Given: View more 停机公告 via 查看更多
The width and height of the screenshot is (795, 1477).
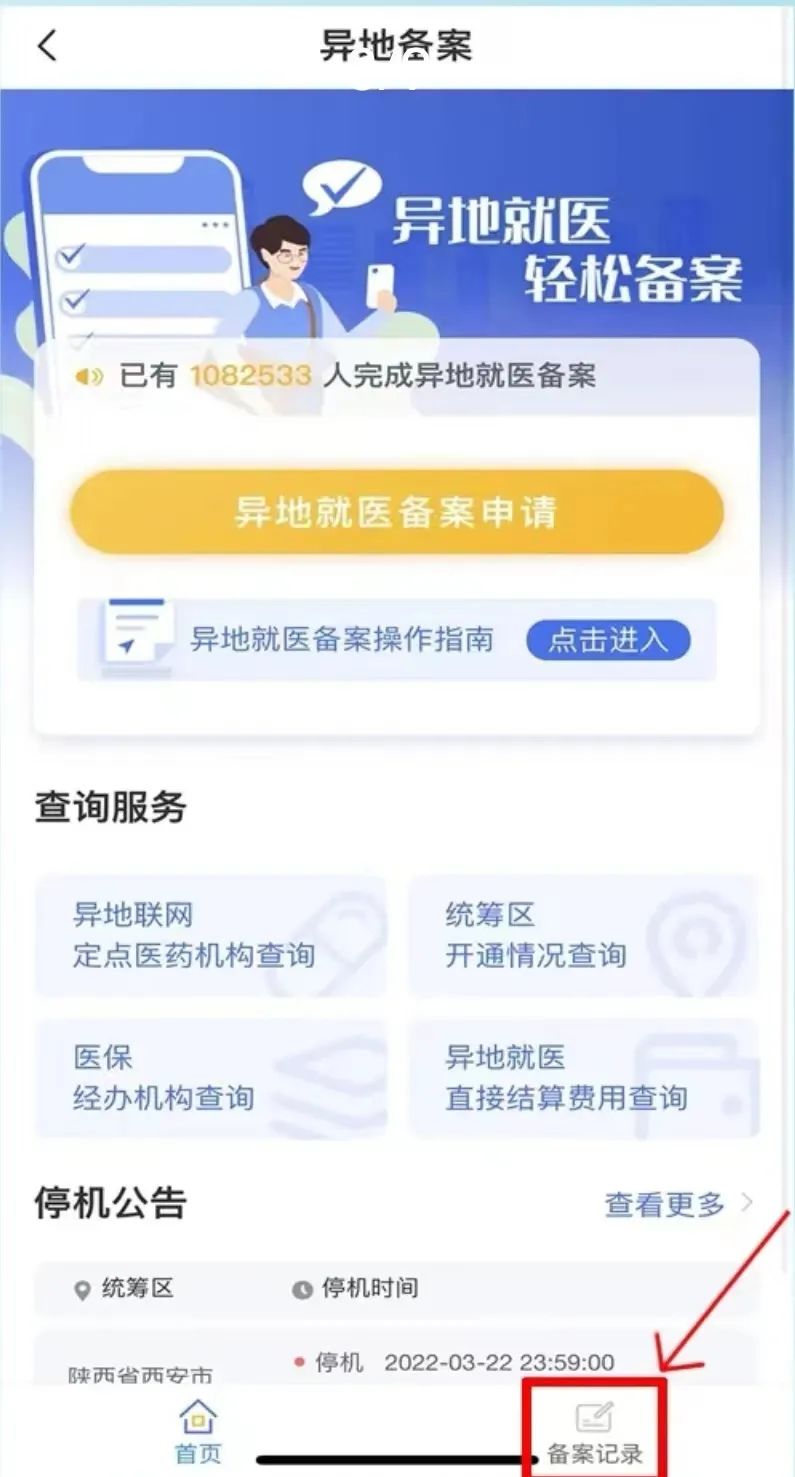Looking at the screenshot, I should click(677, 1205).
